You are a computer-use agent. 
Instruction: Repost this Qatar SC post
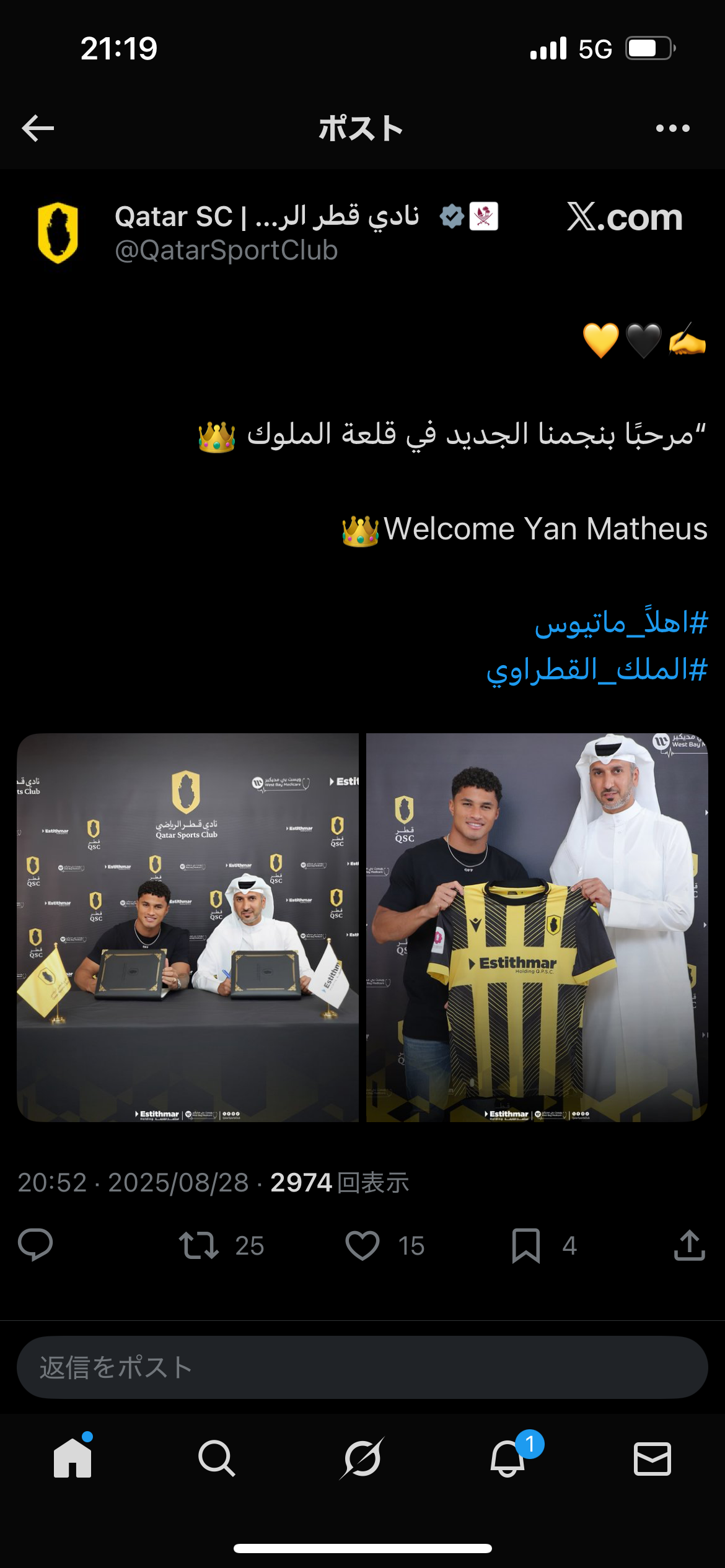point(199,1245)
